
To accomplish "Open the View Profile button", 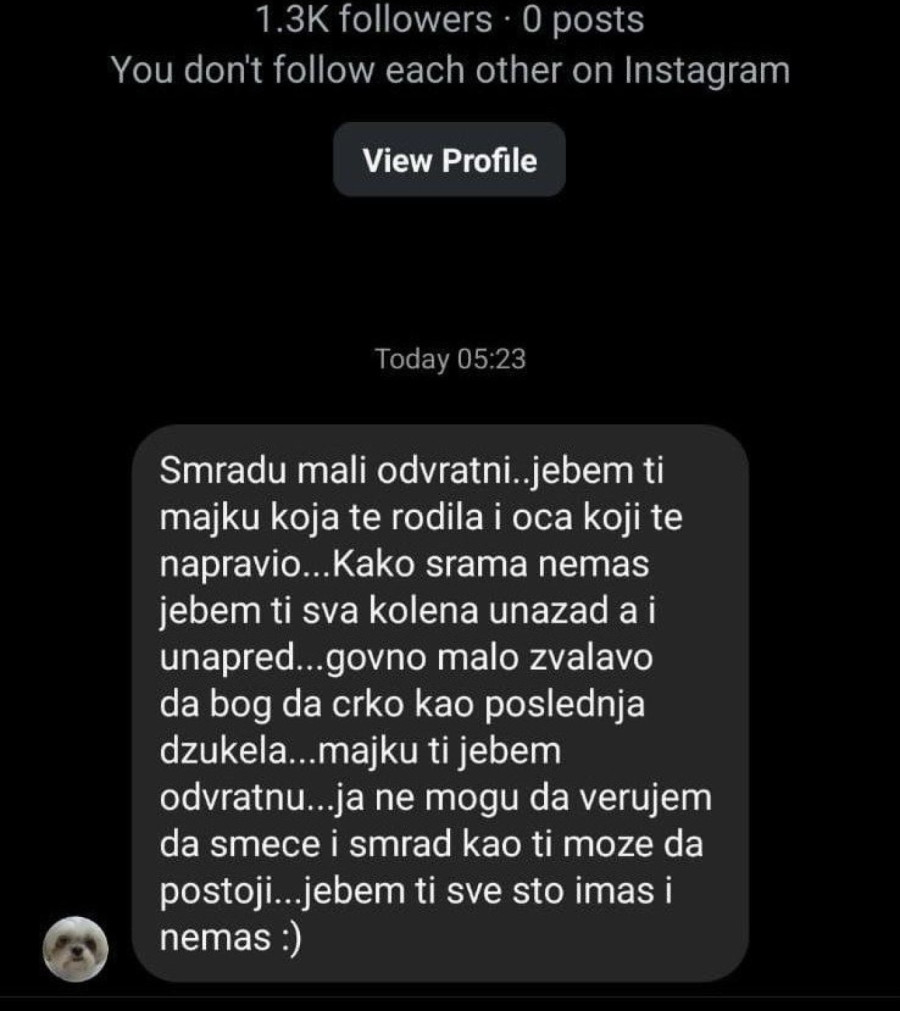I will [x=449, y=160].
